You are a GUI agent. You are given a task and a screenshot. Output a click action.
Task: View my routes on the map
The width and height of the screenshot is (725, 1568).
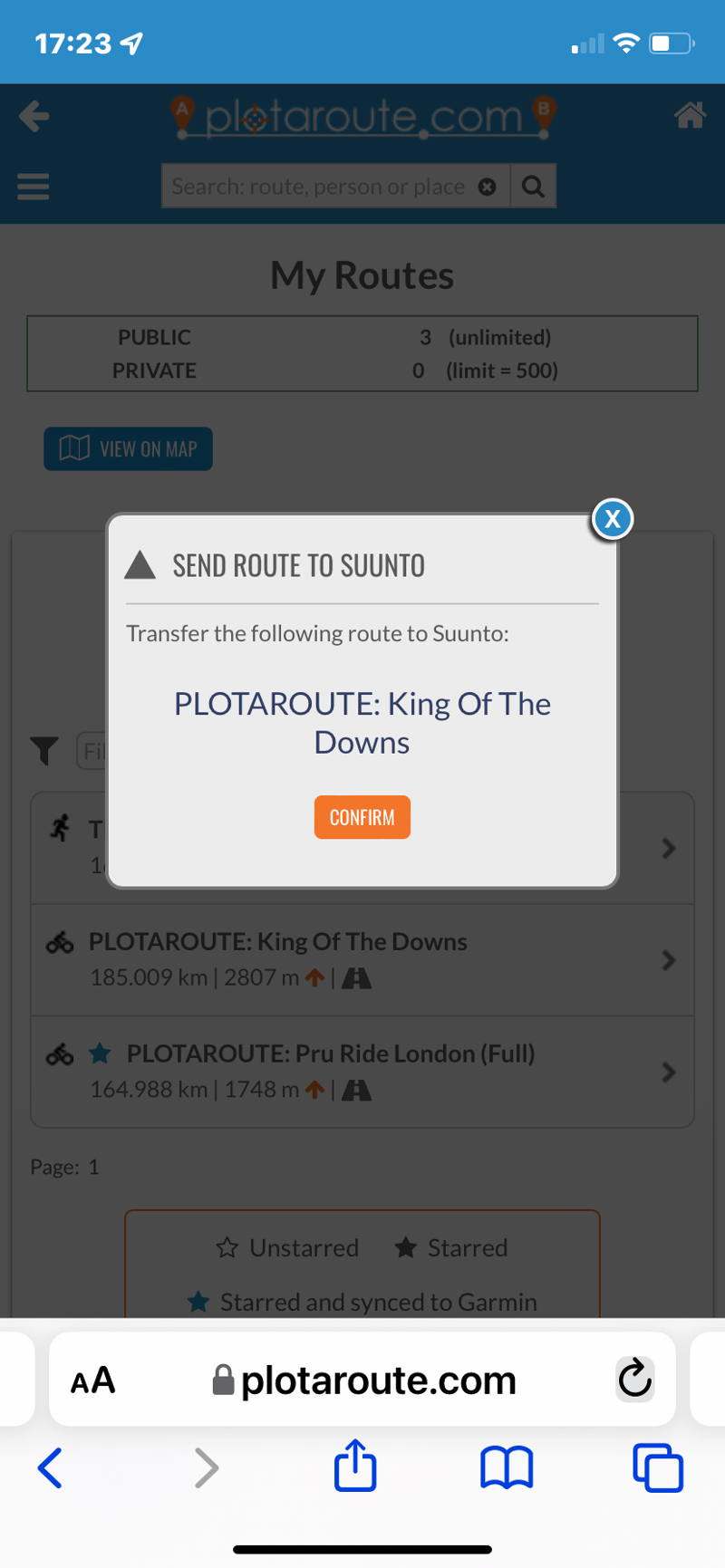[x=129, y=448]
